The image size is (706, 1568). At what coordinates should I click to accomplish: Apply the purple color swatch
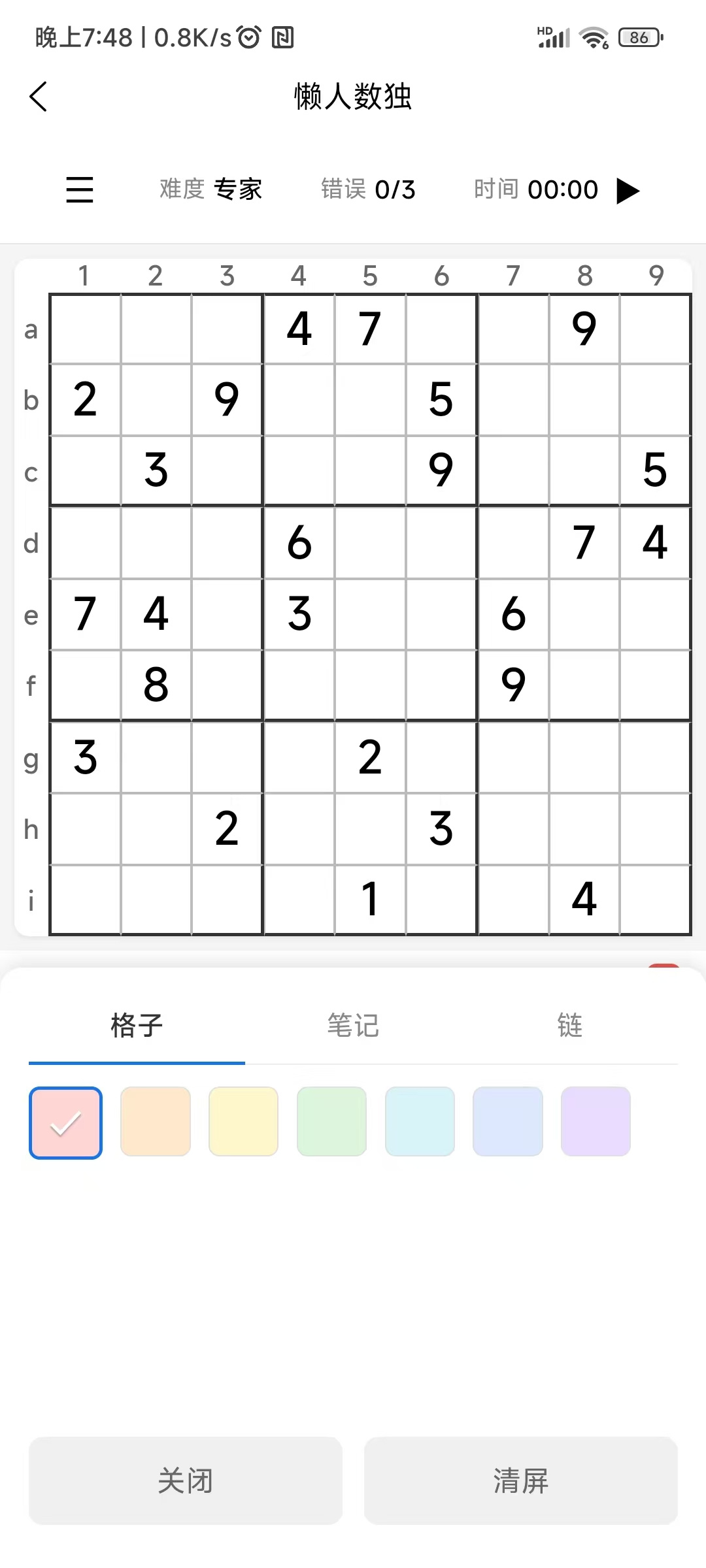click(x=596, y=1122)
